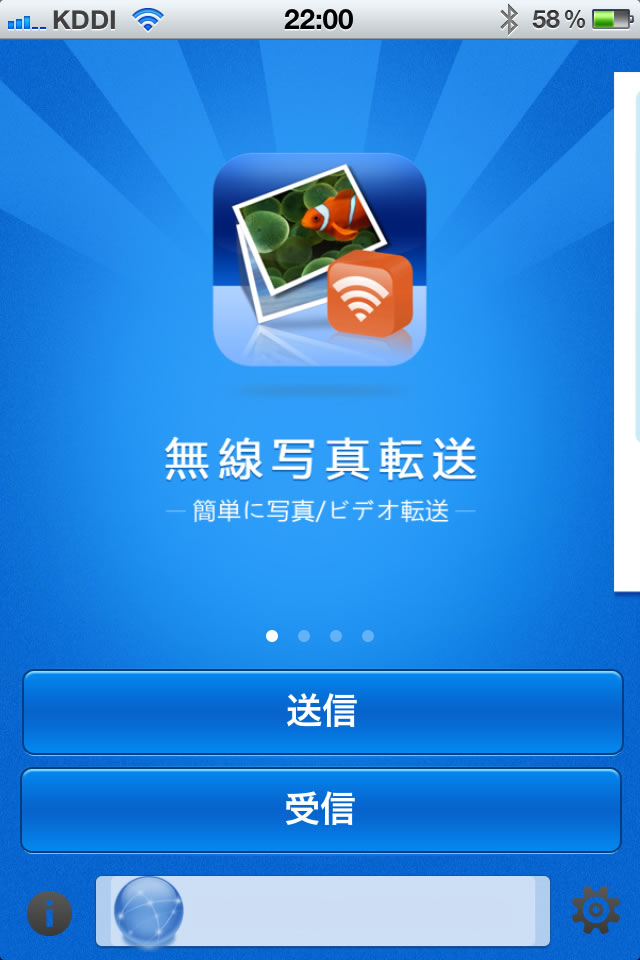Tap the globe network bar
The image size is (640, 960).
(322, 911)
